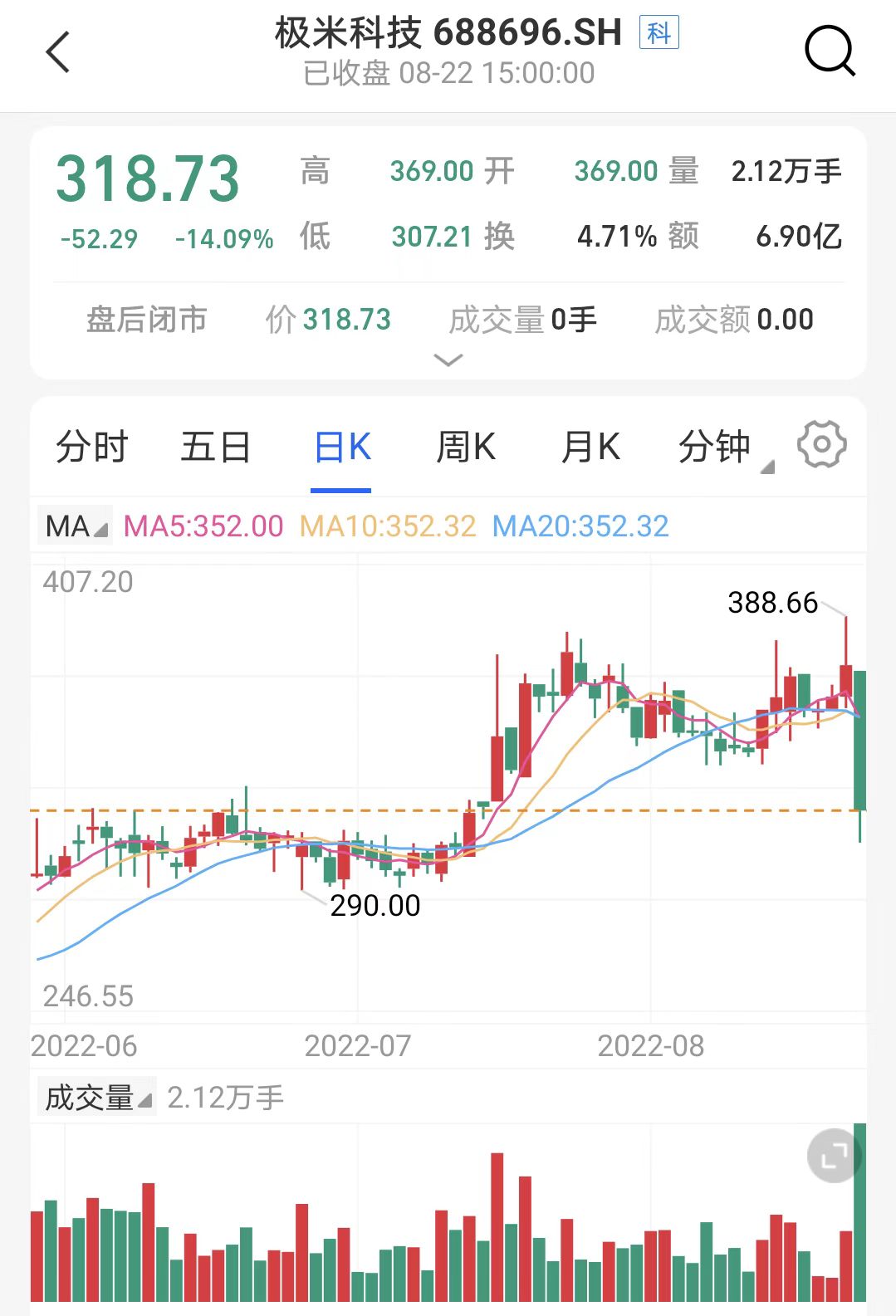Go back using the top-left arrow
Screen dimensions: 896x1316
(58, 52)
